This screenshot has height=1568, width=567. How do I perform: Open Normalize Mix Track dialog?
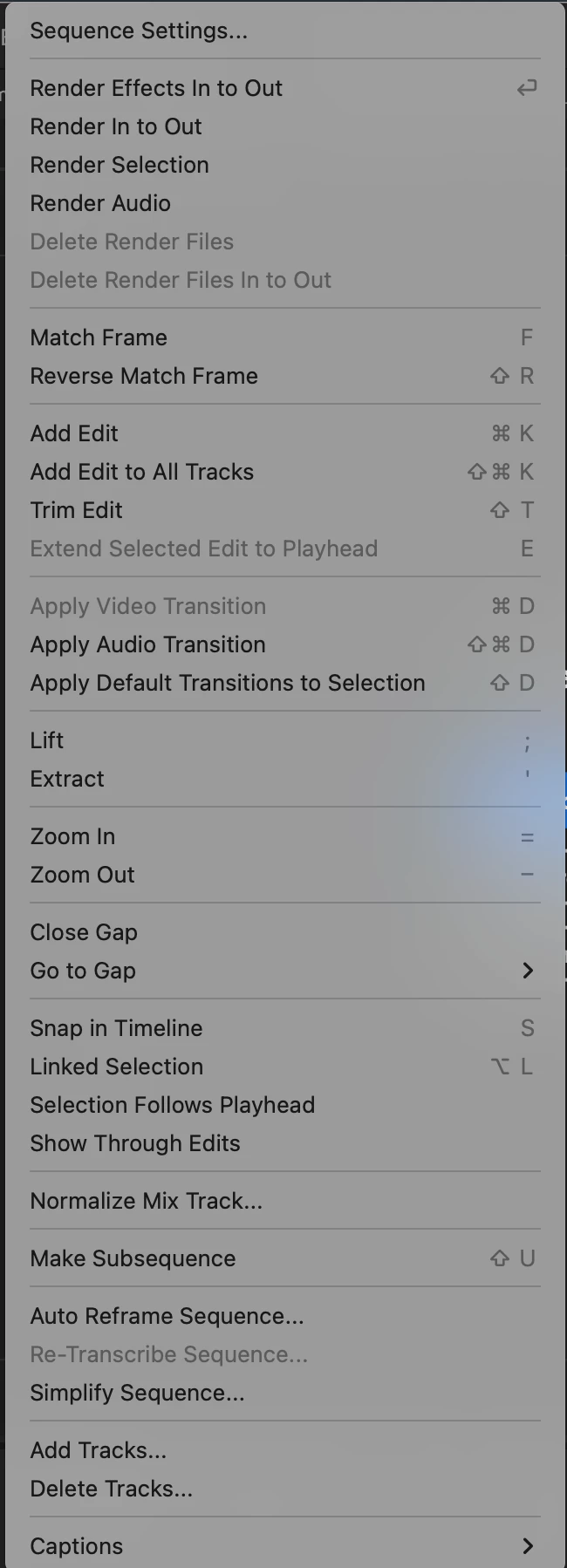click(x=147, y=1201)
